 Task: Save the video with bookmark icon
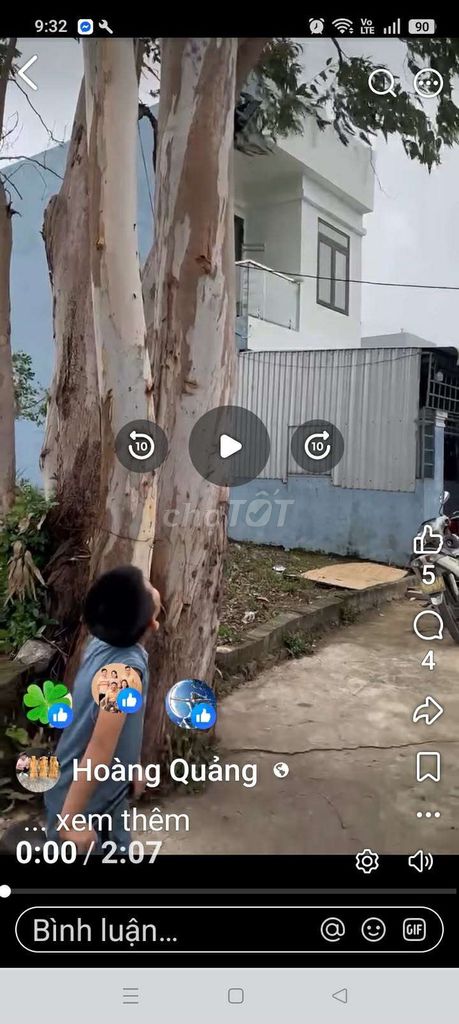tap(428, 767)
